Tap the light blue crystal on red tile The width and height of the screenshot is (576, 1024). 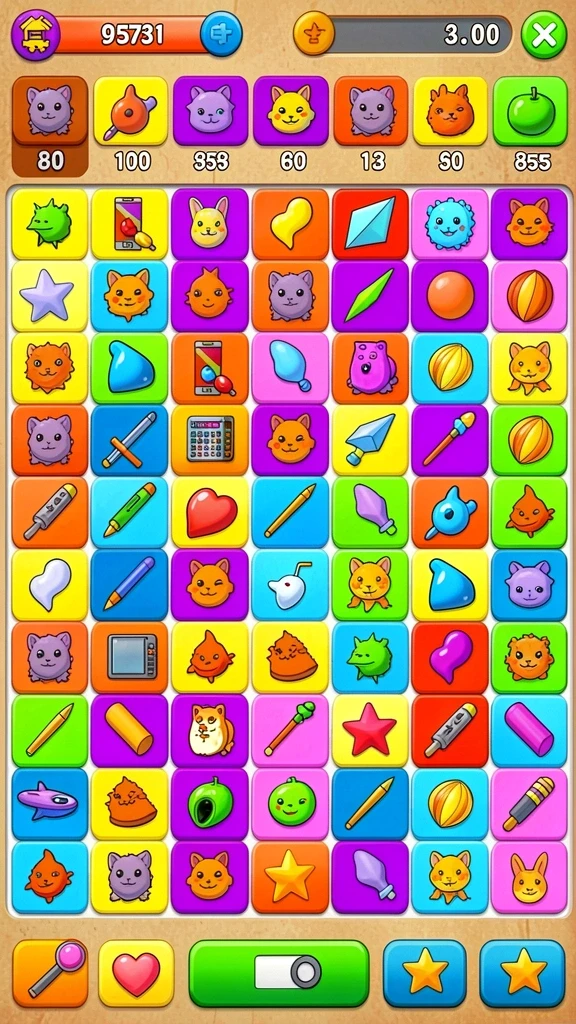(x=370, y=224)
